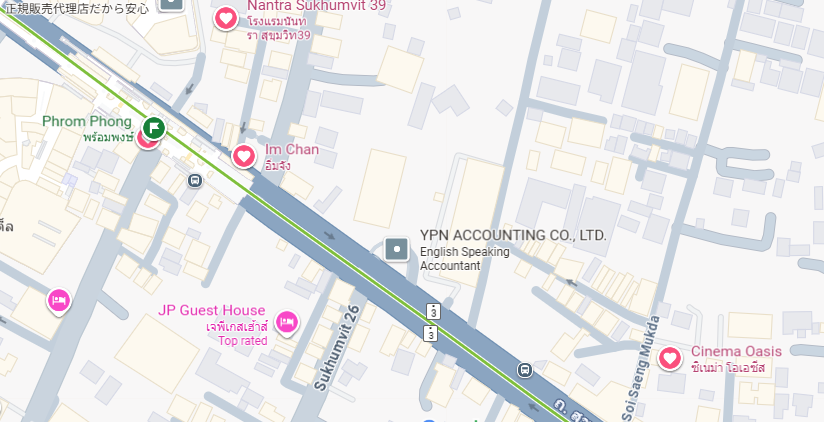
Task: Select the YPN Accounting Co., Ltd. pin
Action: coord(398,248)
